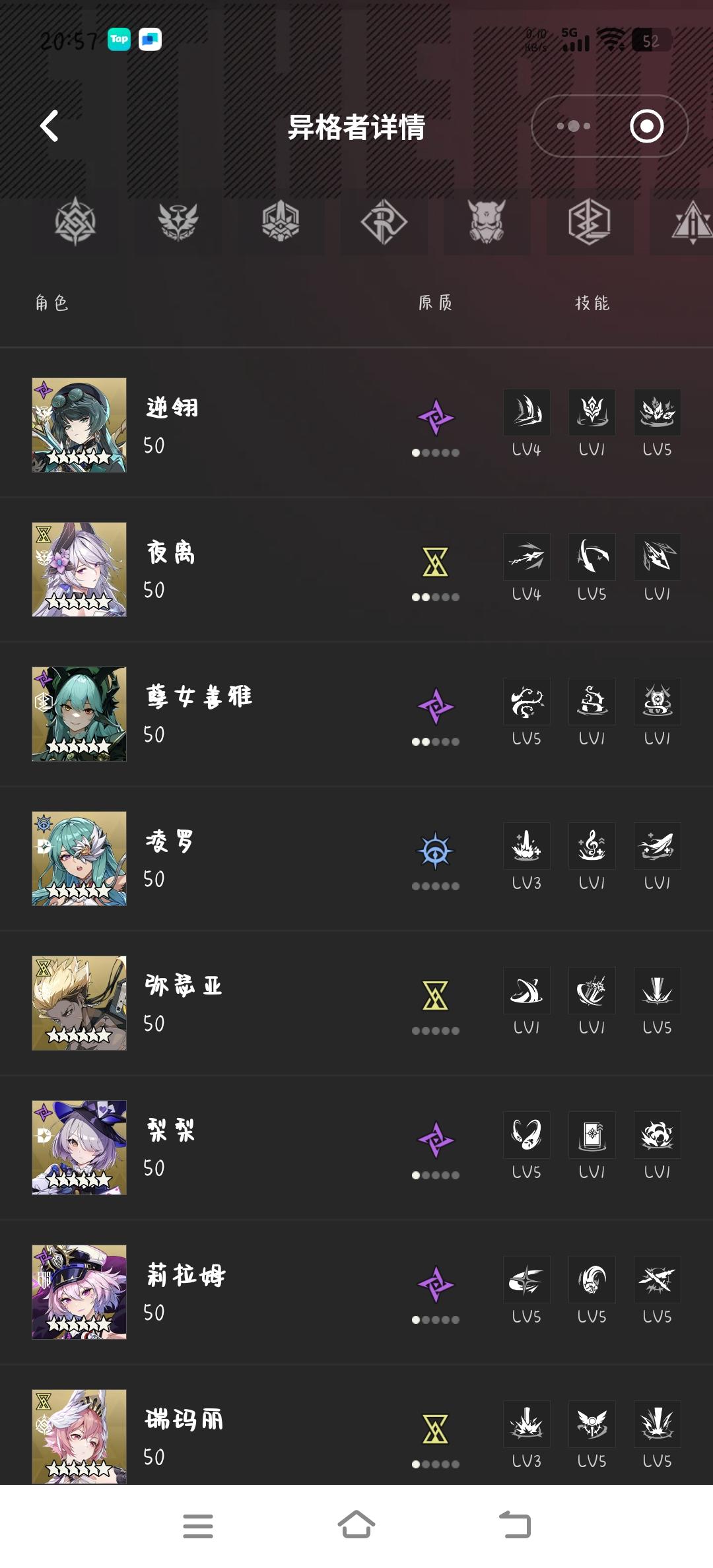Select the R emblem faction filter
The height and width of the screenshot is (1568, 713).
383,223
